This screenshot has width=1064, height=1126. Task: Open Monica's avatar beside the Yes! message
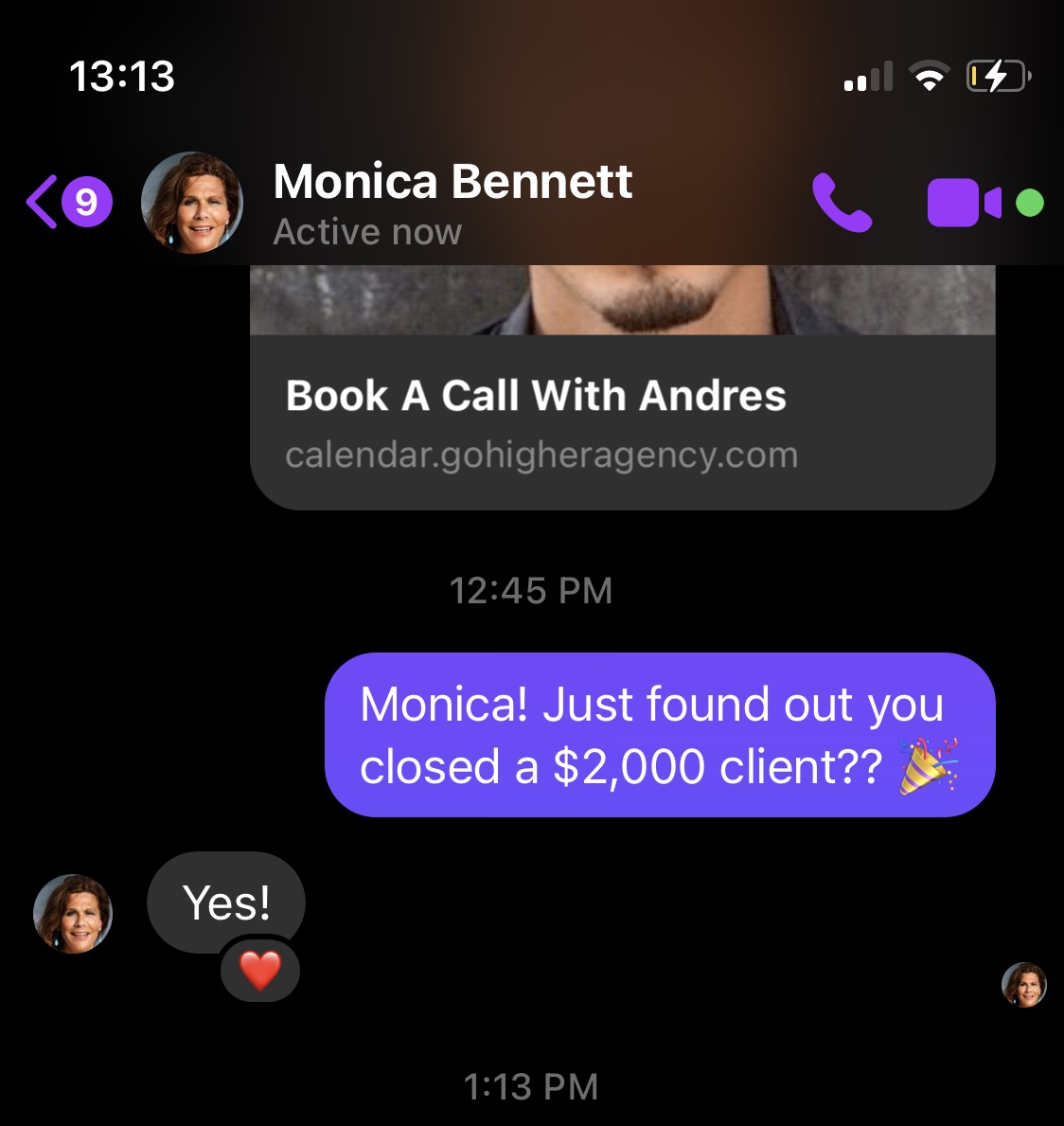73,913
